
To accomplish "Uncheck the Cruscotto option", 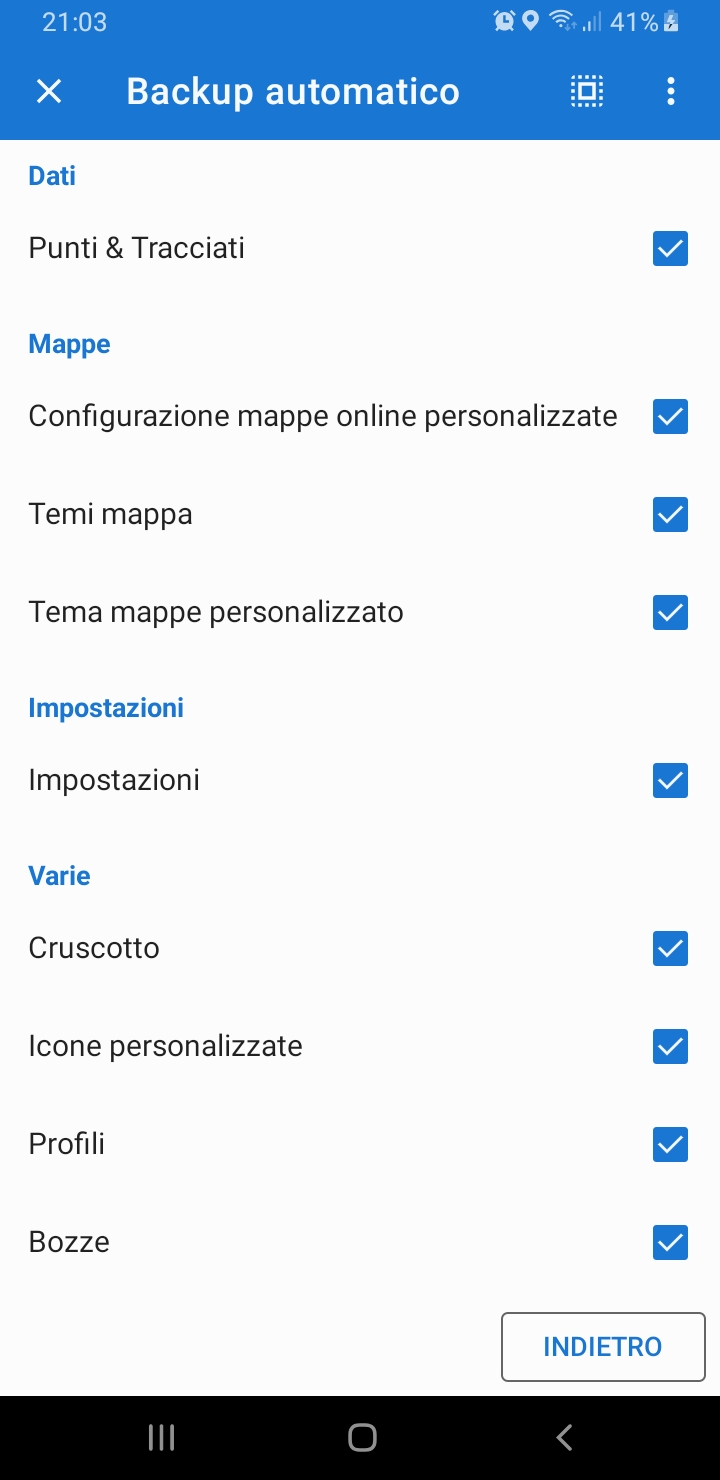I will (x=670, y=948).
